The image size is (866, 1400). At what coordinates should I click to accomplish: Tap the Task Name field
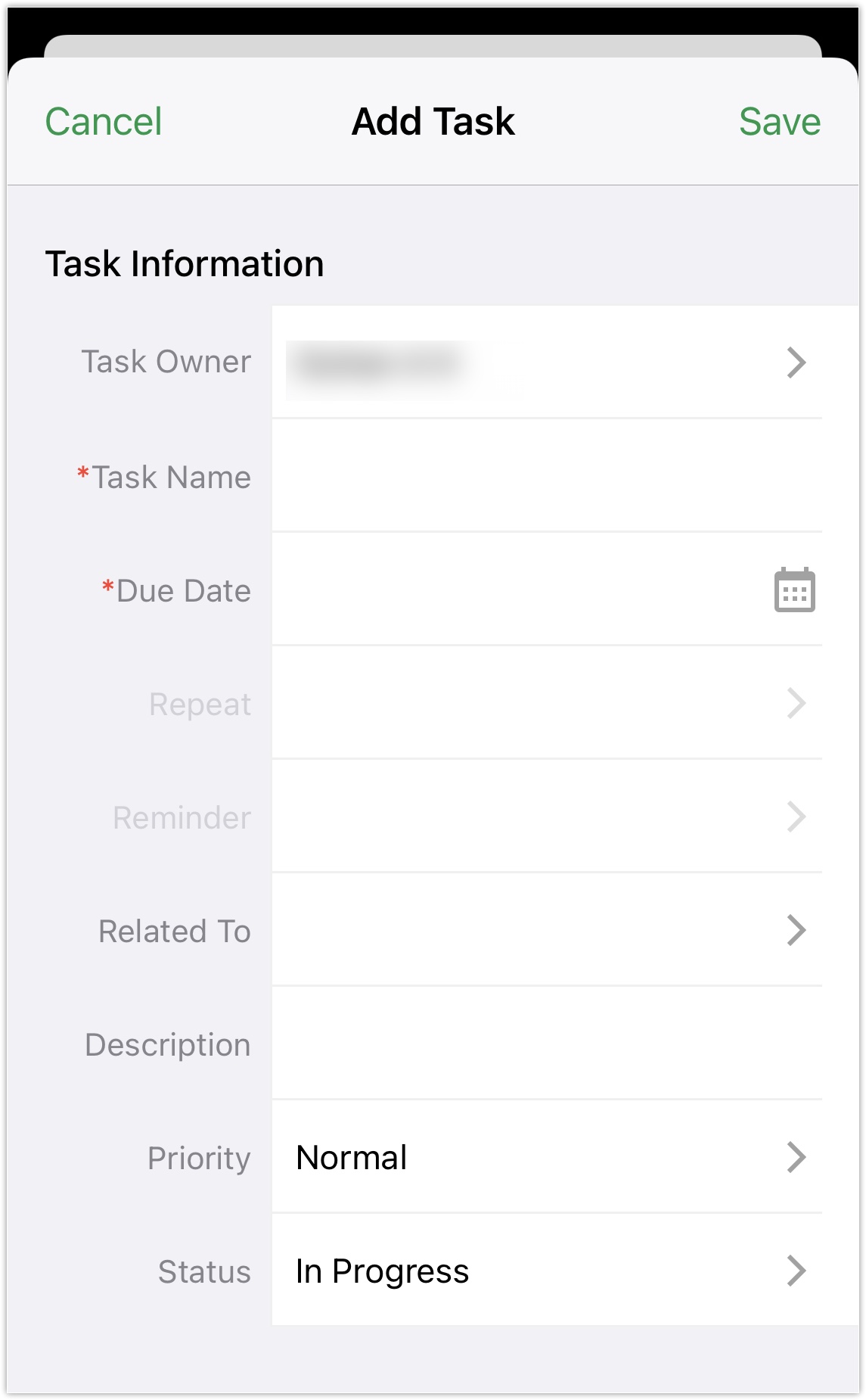(x=546, y=477)
